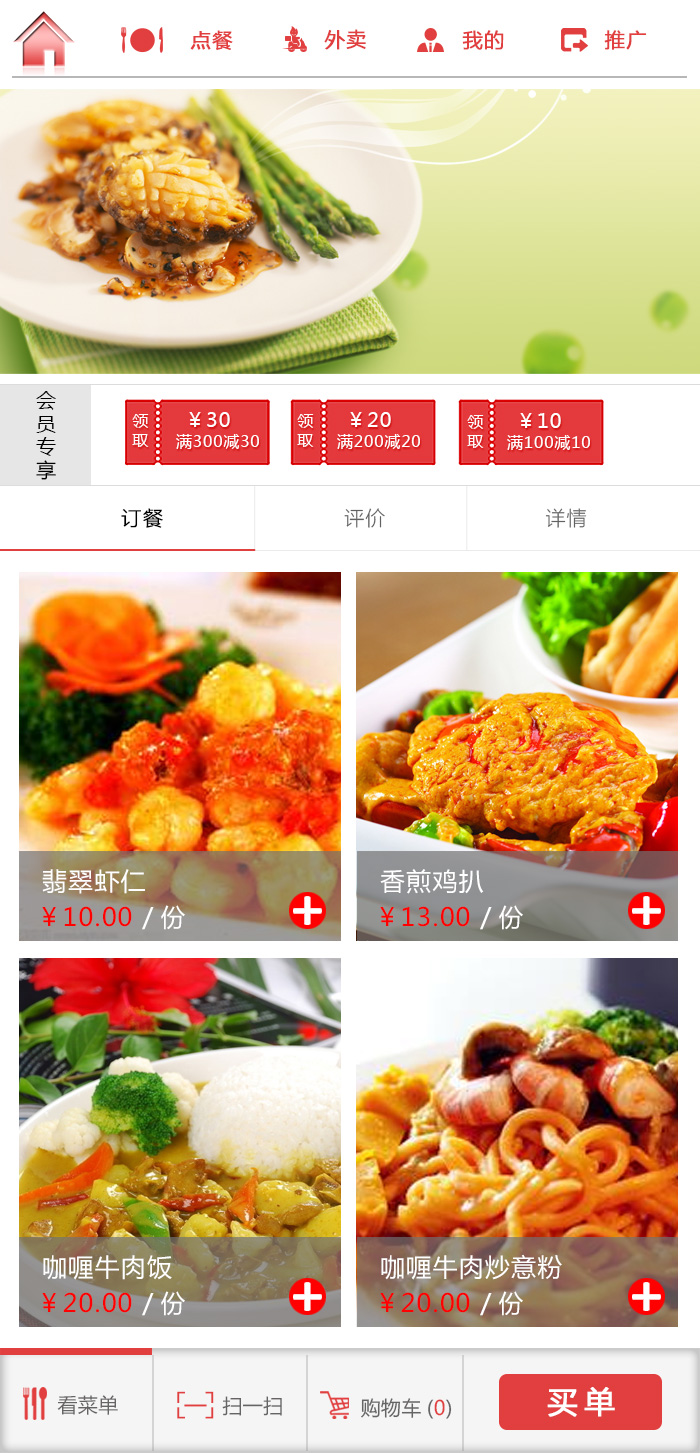The width and height of the screenshot is (700, 1453).
Task: Go to the home page icon
Action: point(43,41)
